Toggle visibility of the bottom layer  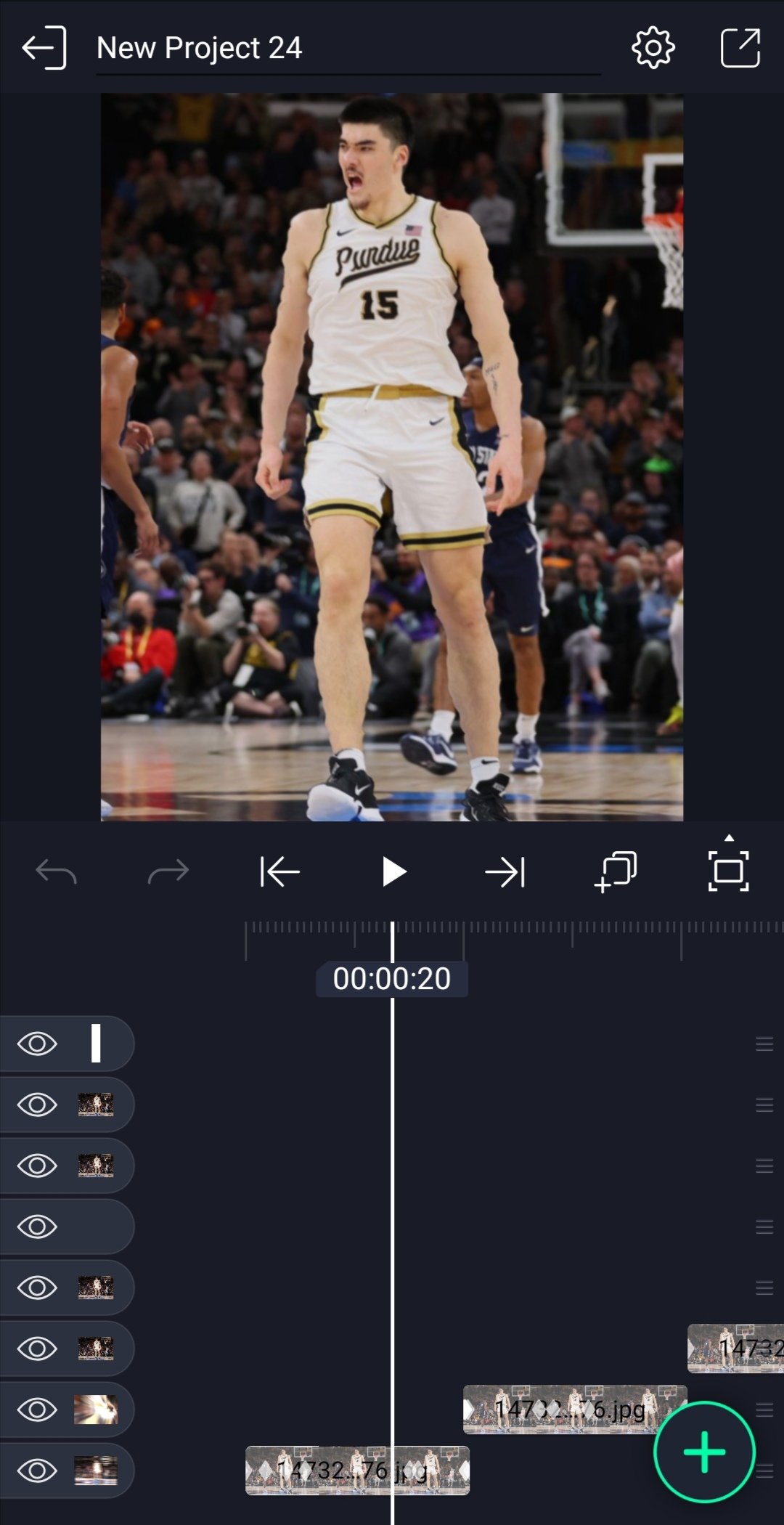tap(37, 1471)
